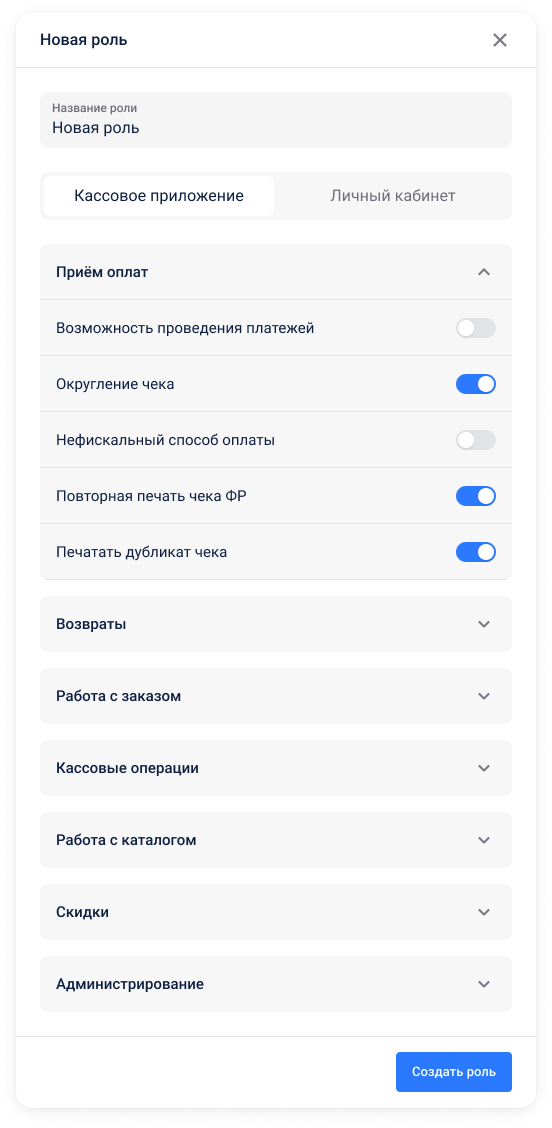
Task: Enable Возможность проведения платежей toggle
Action: pos(476,328)
